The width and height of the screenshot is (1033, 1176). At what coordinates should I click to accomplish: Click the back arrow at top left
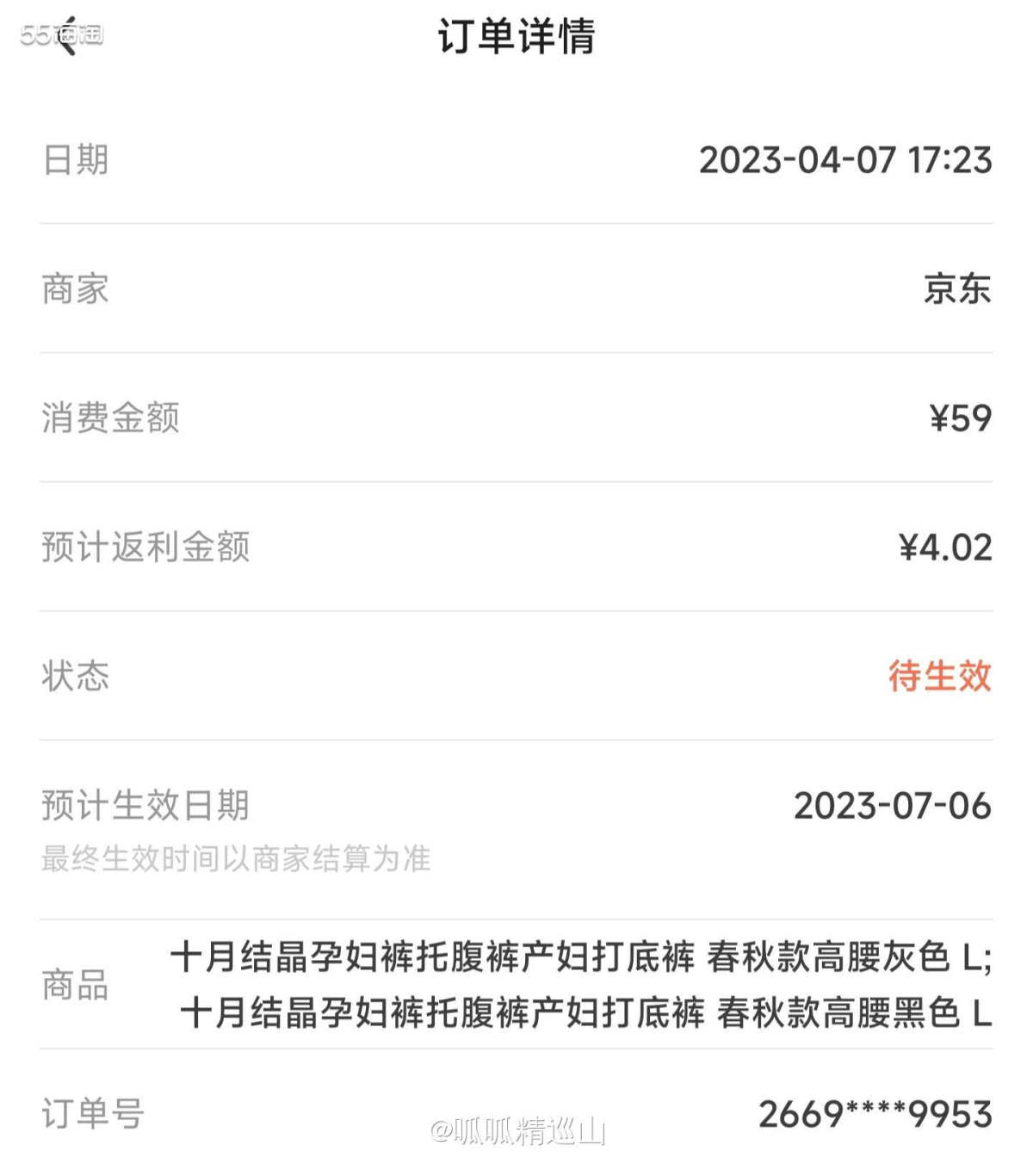(x=67, y=36)
